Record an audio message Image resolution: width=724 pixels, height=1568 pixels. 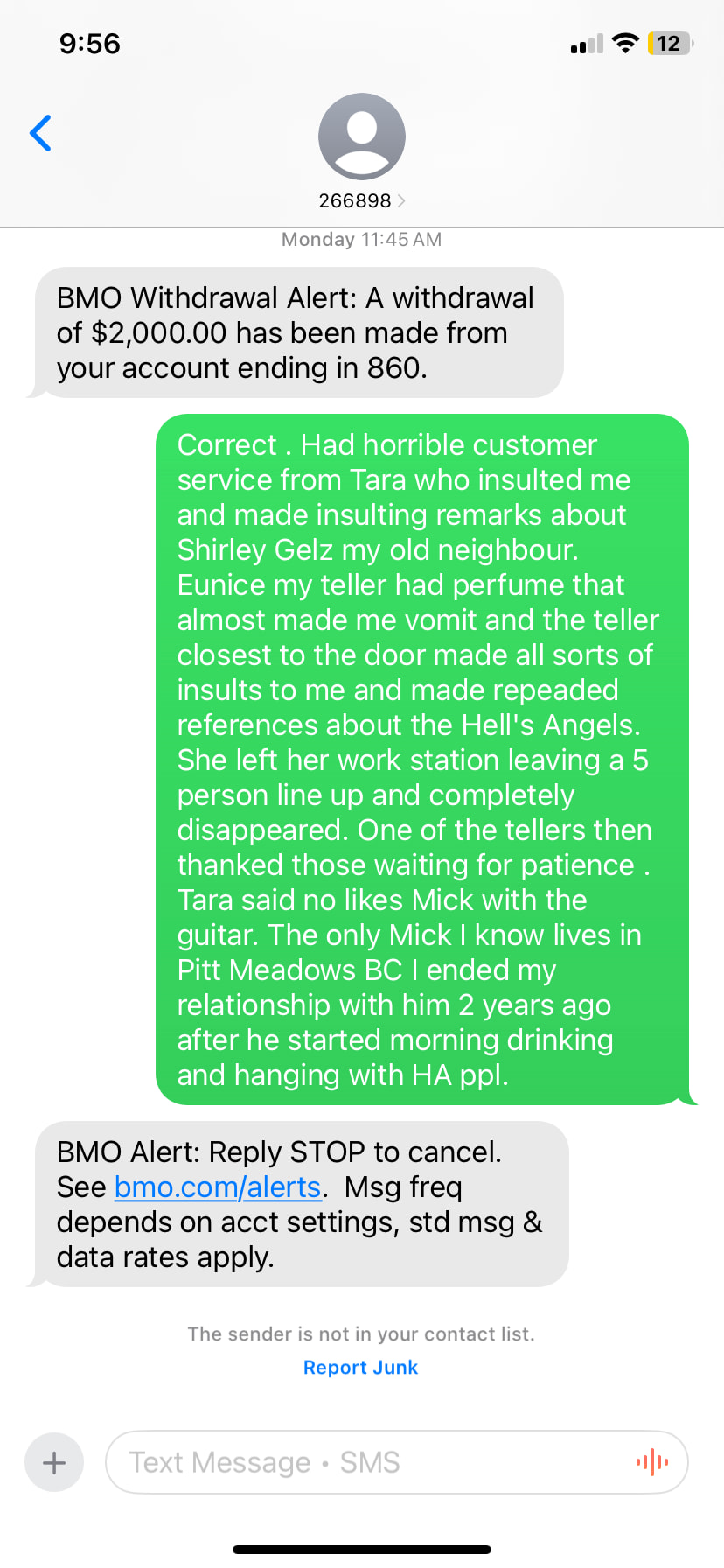pos(652,1461)
